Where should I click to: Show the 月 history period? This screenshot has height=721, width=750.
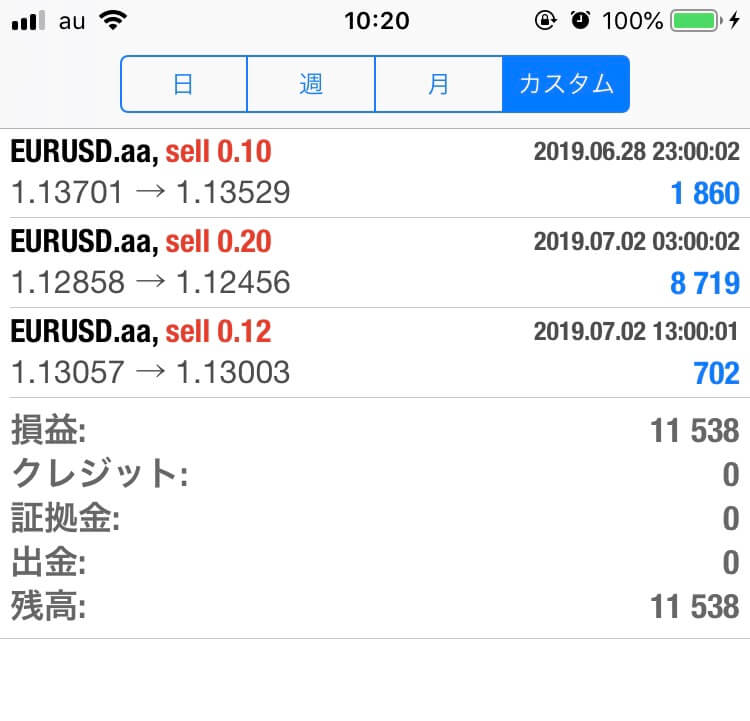coord(438,84)
